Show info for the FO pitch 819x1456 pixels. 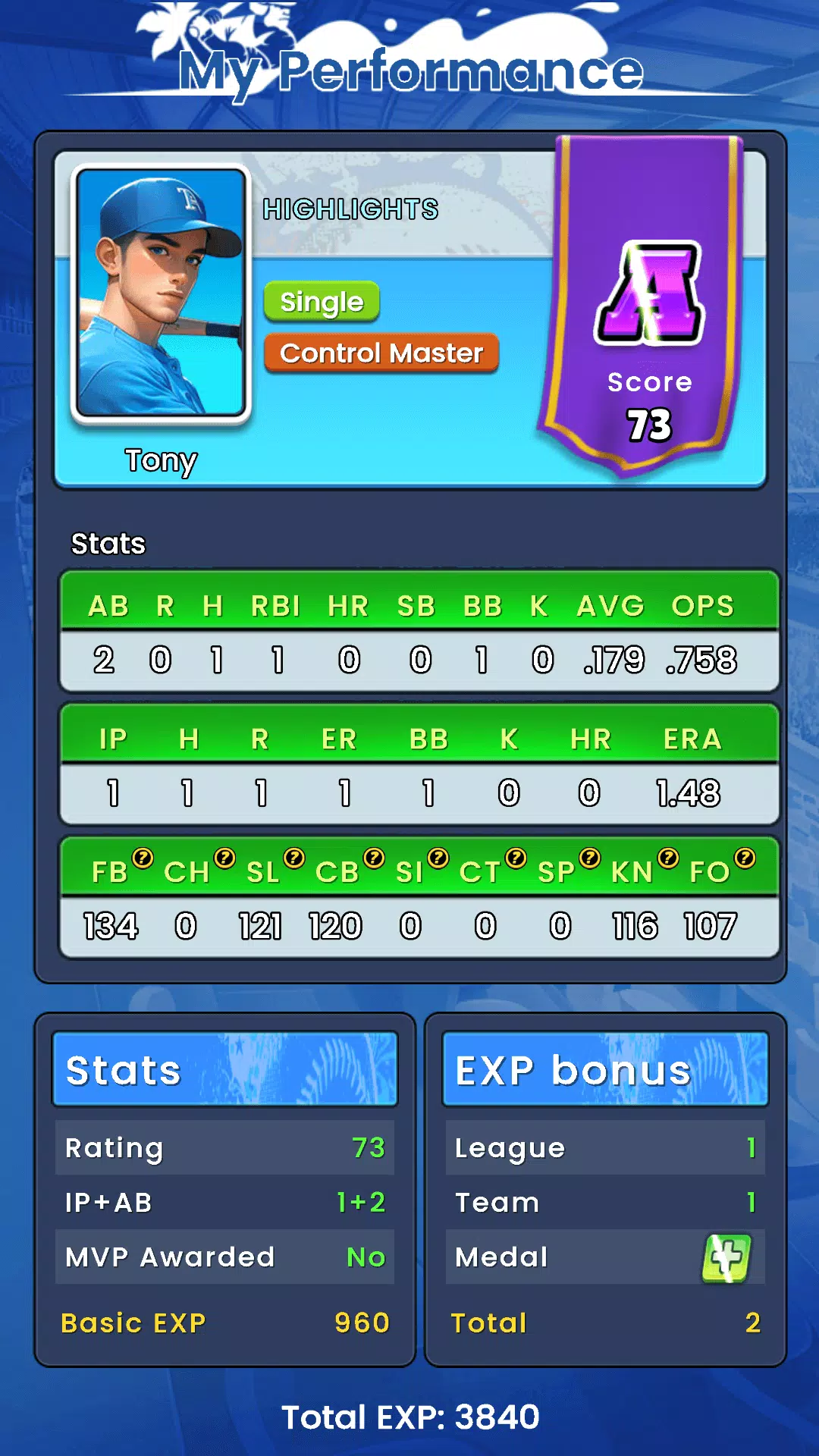click(x=745, y=858)
